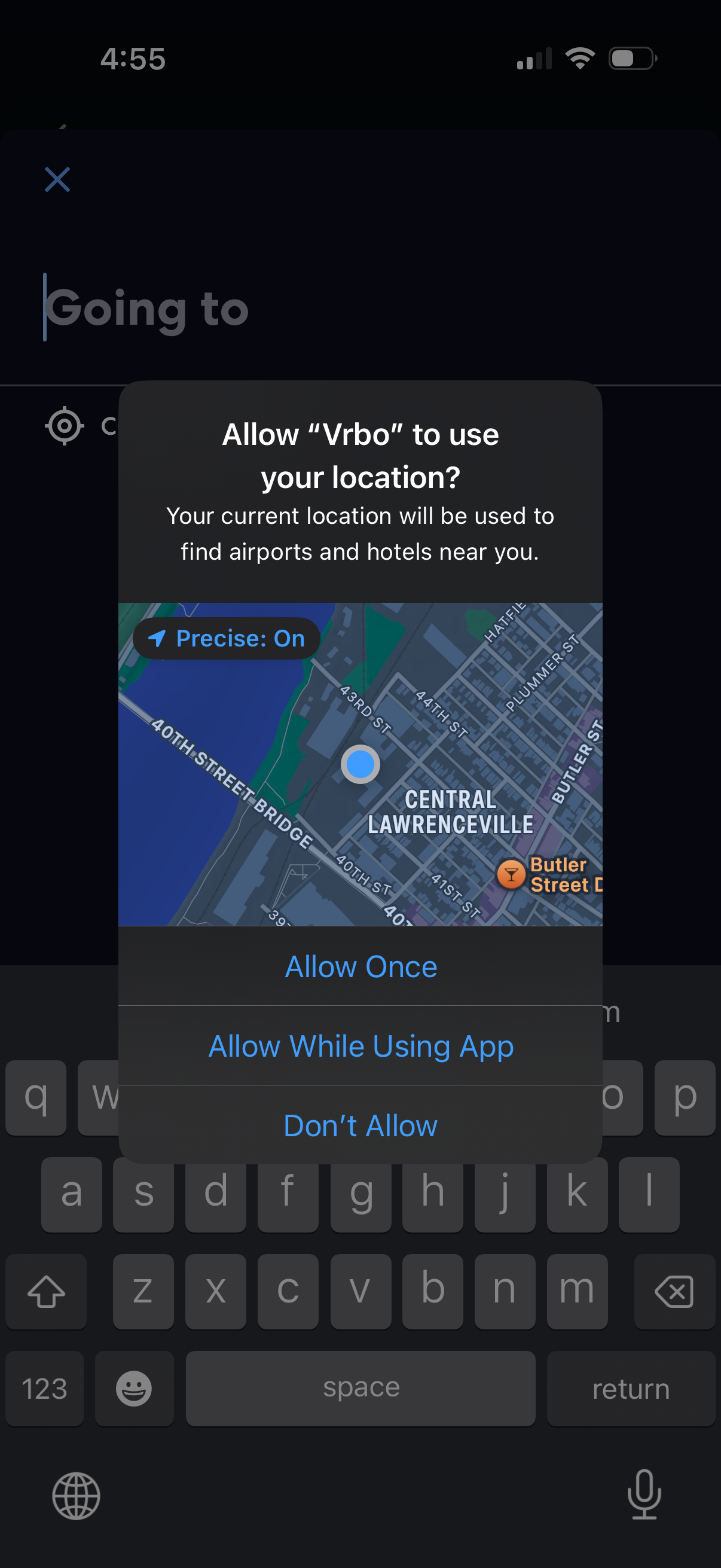721x1568 pixels.
Task: Tap the map preview of Central Lawrenceville
Action: pos(450,813)
